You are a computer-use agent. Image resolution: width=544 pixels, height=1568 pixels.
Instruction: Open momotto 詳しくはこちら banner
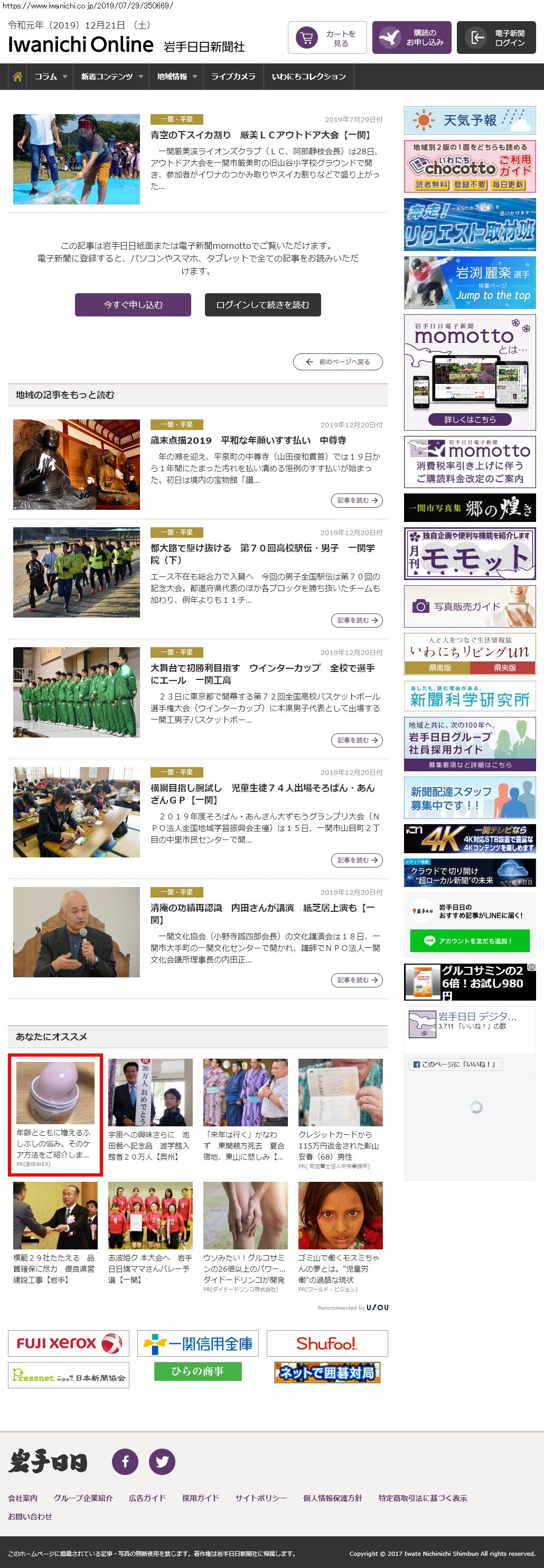click(470, 419)
